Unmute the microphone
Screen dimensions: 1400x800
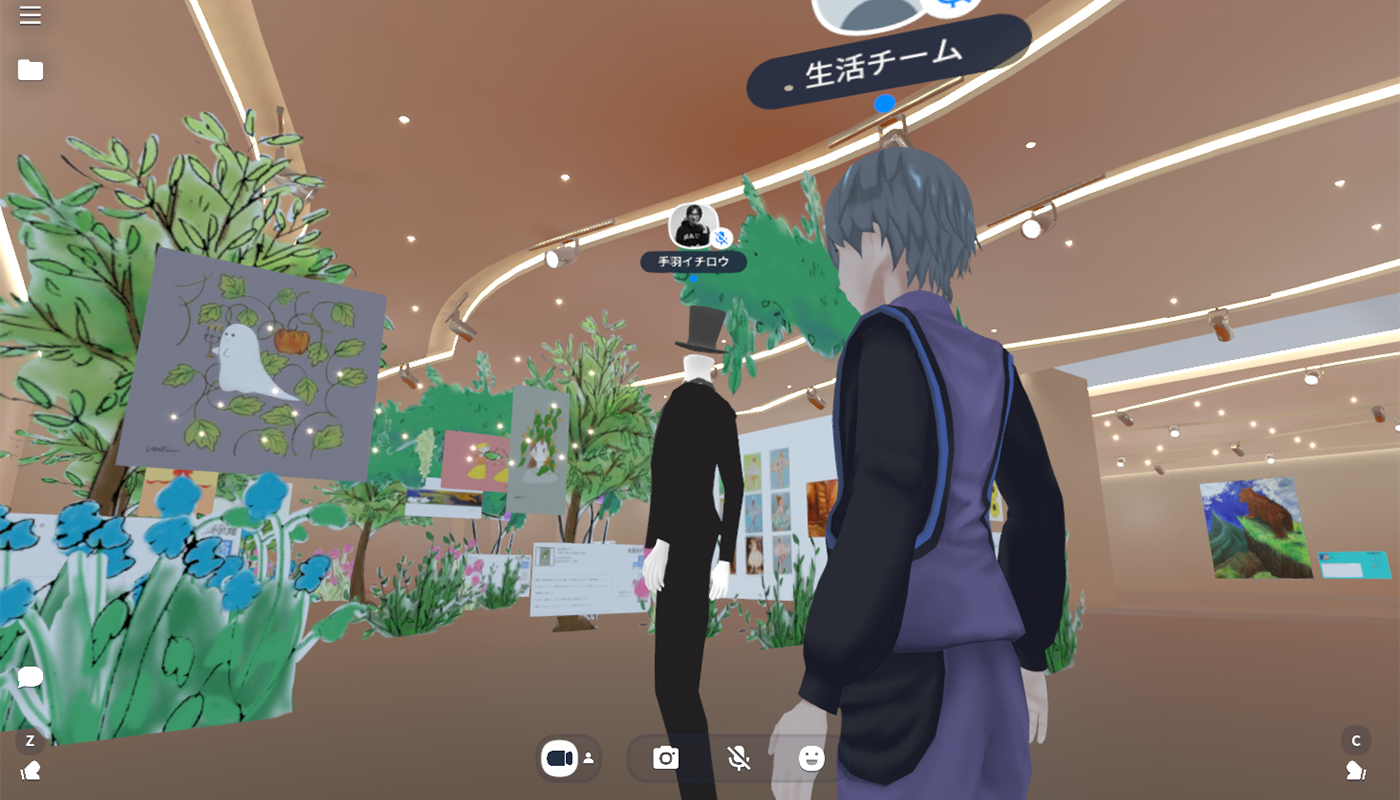pos(739,758)
